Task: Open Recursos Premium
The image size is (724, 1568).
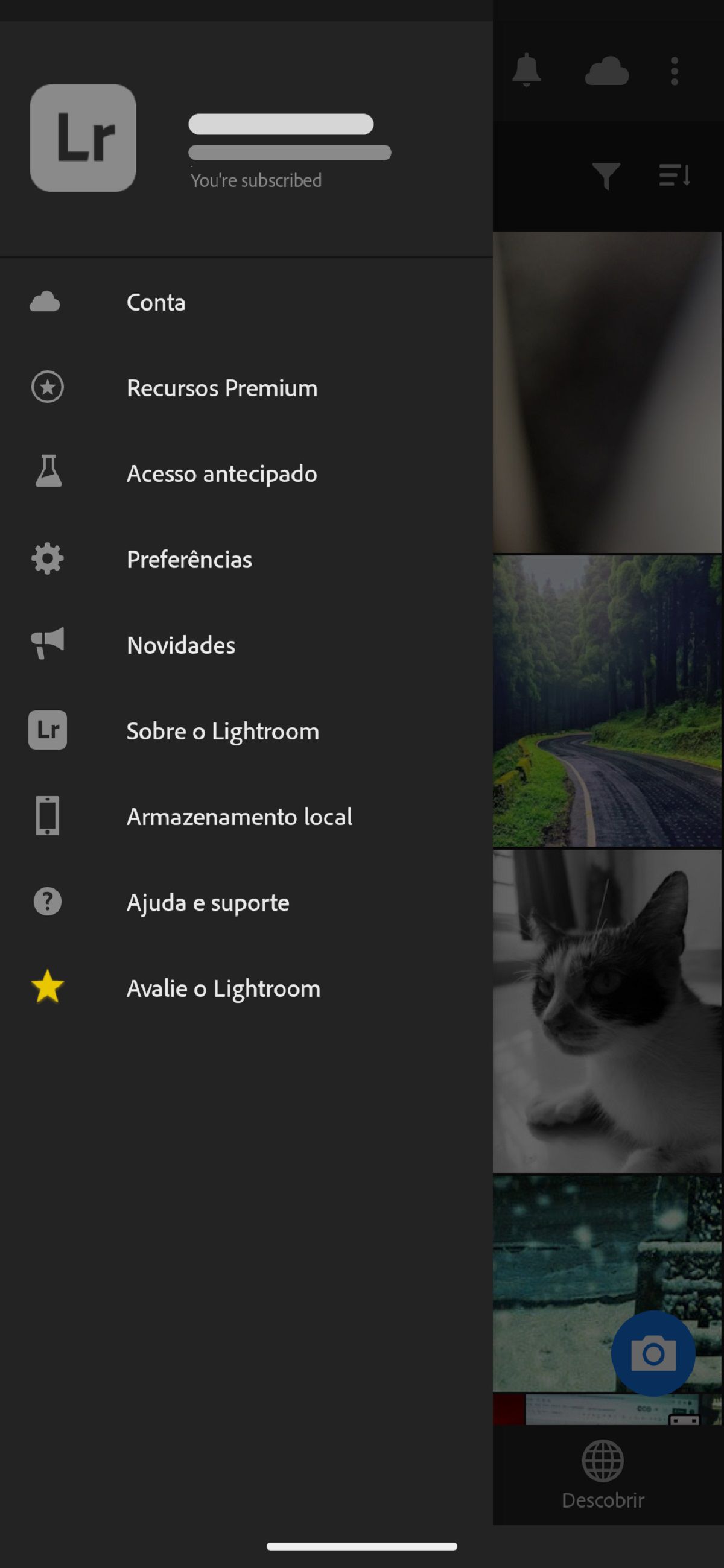Action: pos(221,388)
